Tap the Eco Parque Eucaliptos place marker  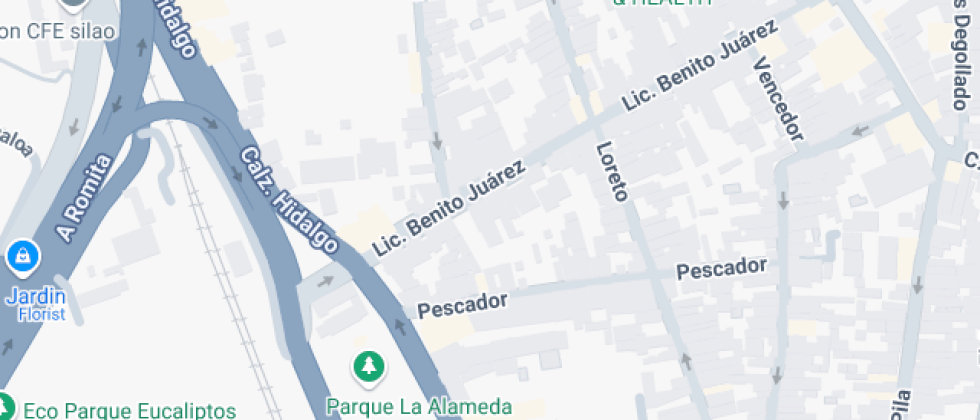coord(5,410)
